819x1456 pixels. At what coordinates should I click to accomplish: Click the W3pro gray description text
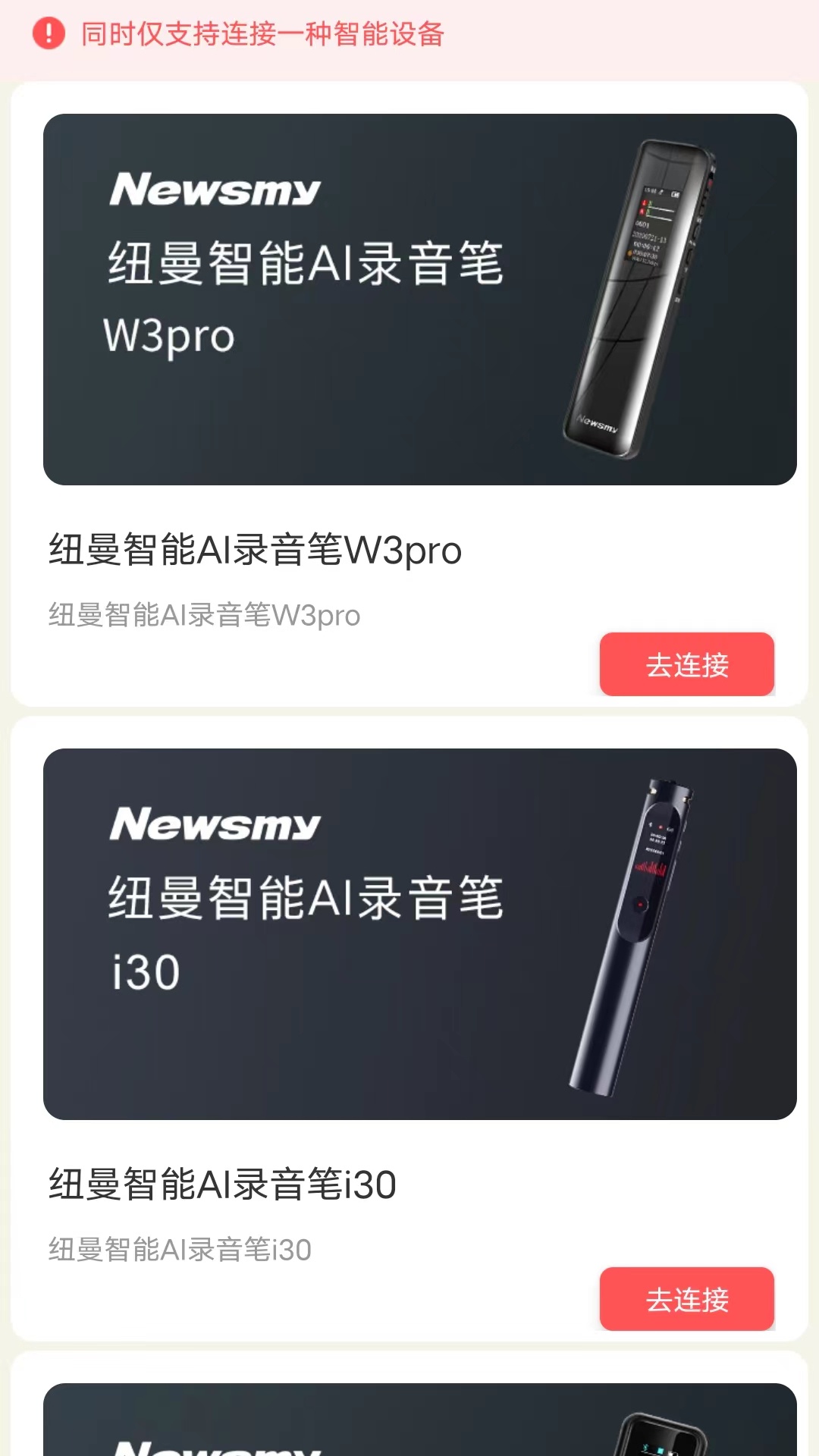pyautogui.click(x=205, y=615)
